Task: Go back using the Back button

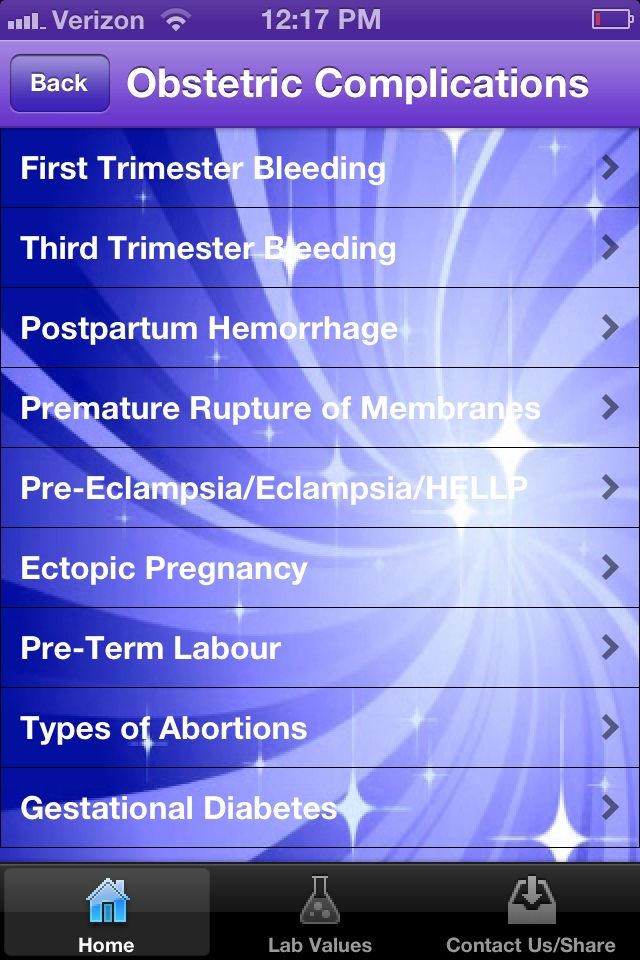Action: [x=59, y=83]
